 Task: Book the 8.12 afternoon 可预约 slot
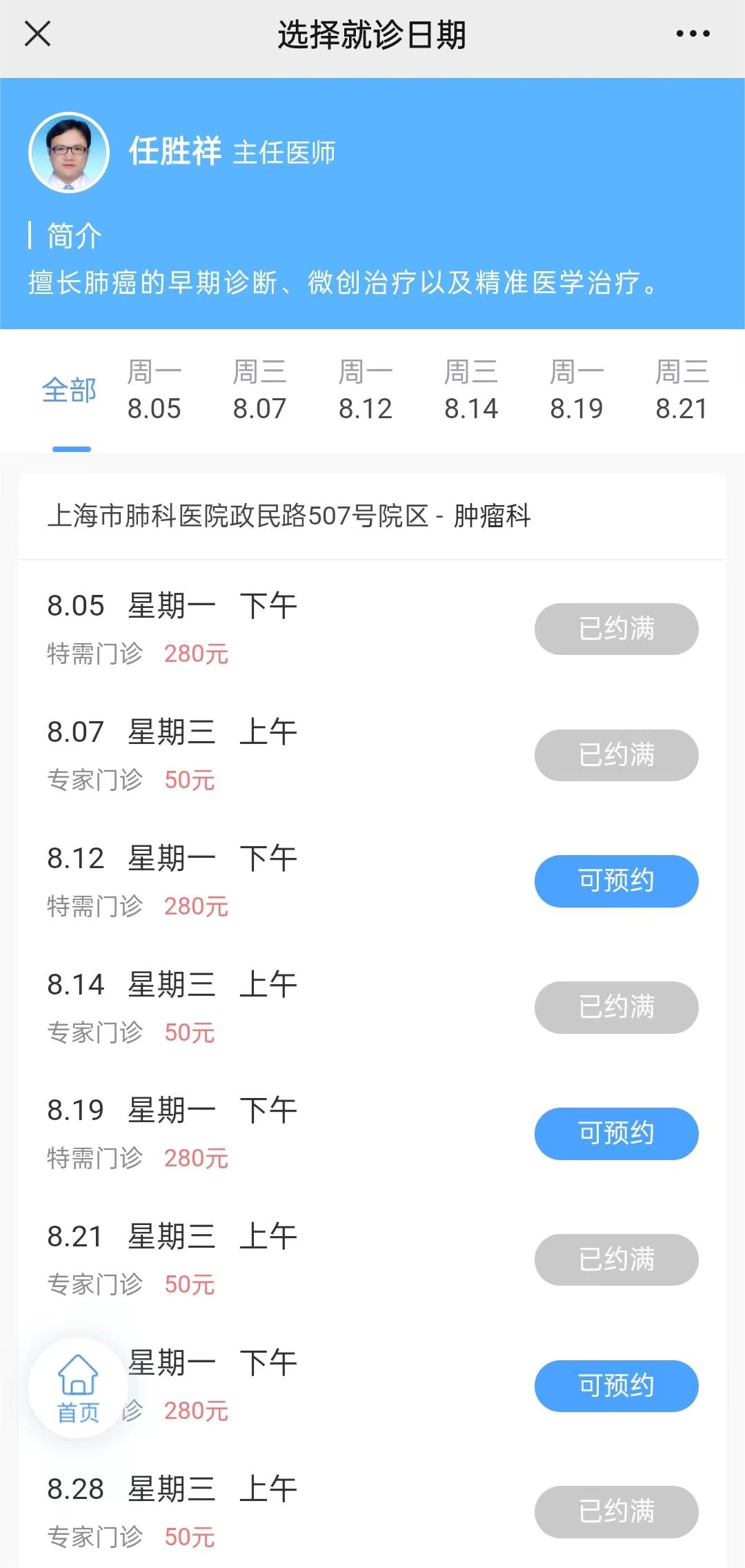(x=616, y=881)
